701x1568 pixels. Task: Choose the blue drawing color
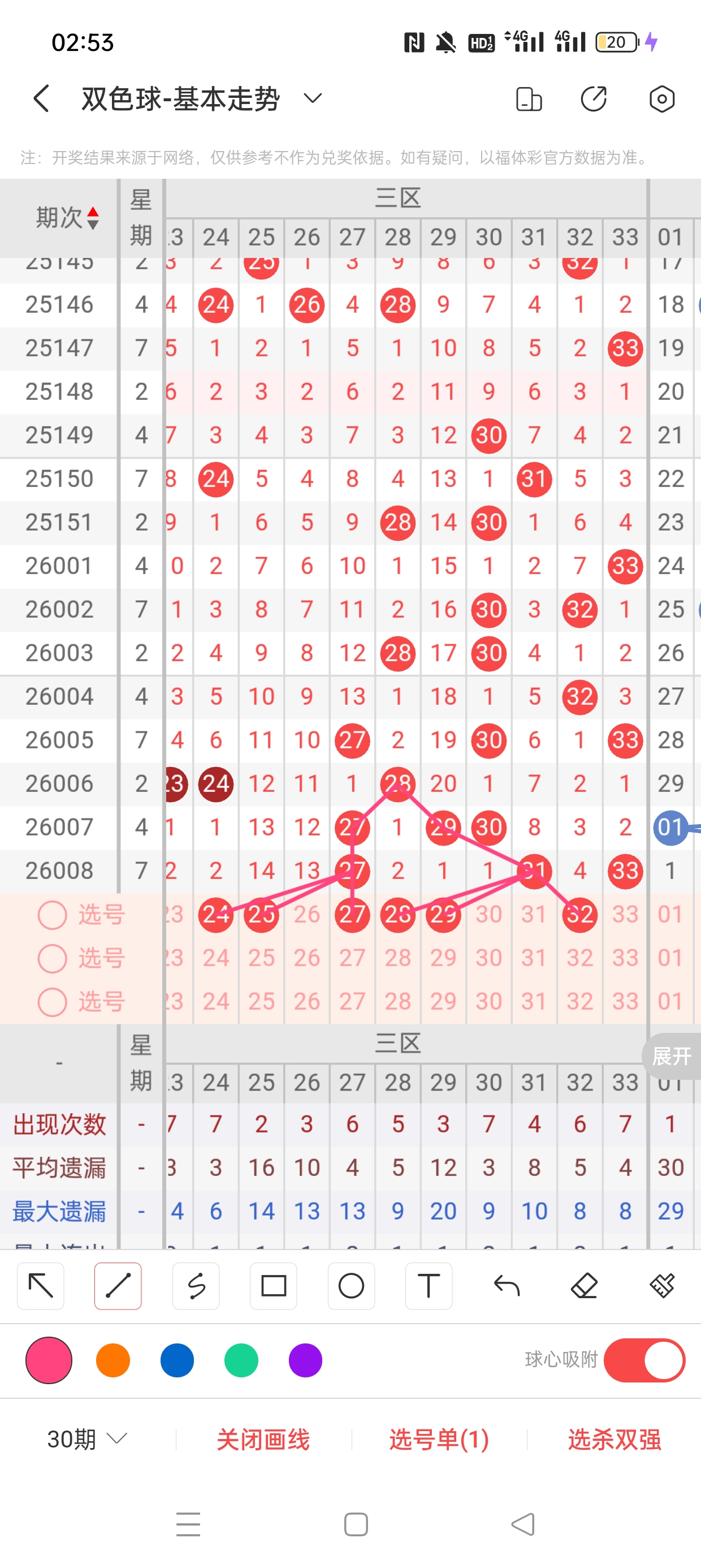pyautogui.click(x=177, y=1360)
